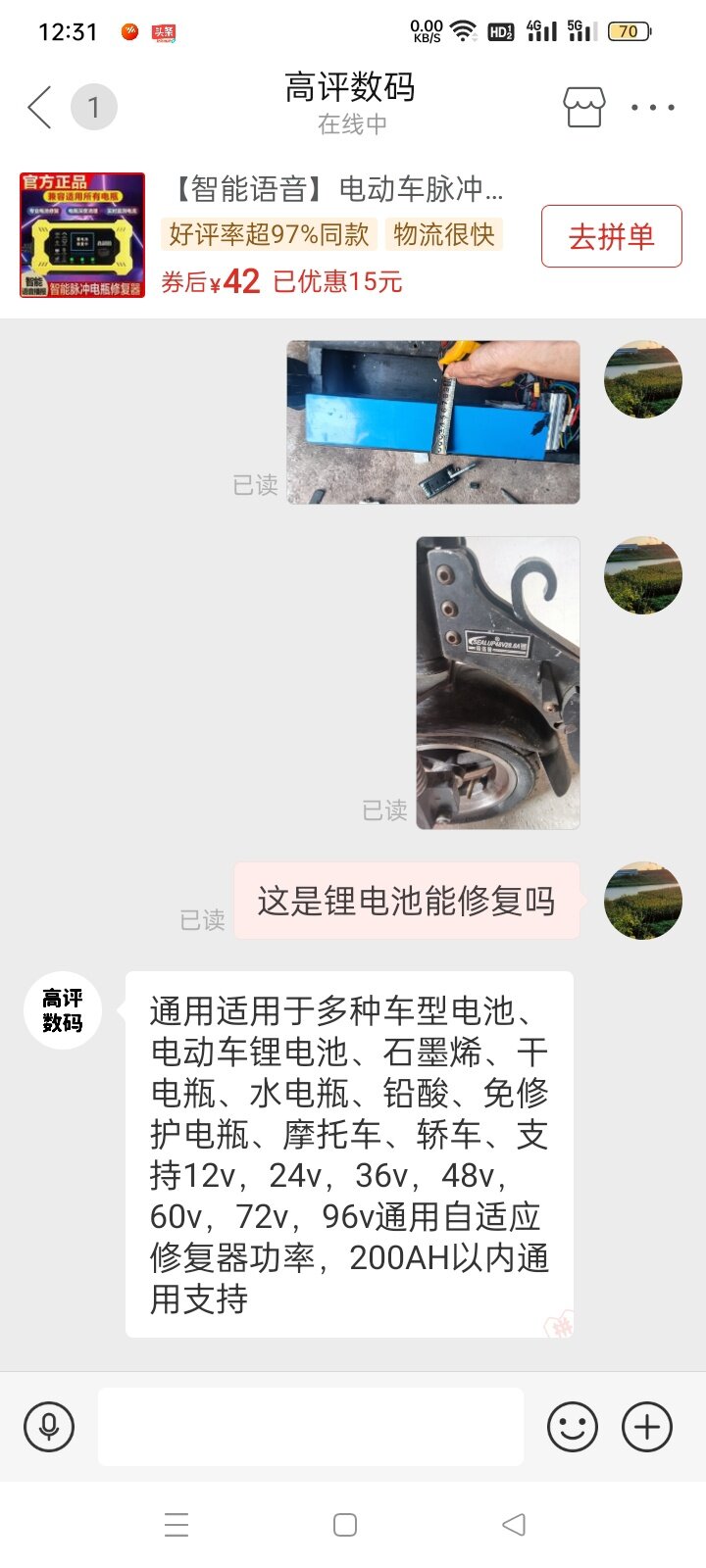Open 高评数码 seller avatar
706x1568 pixels.
tap(63, 1010)
